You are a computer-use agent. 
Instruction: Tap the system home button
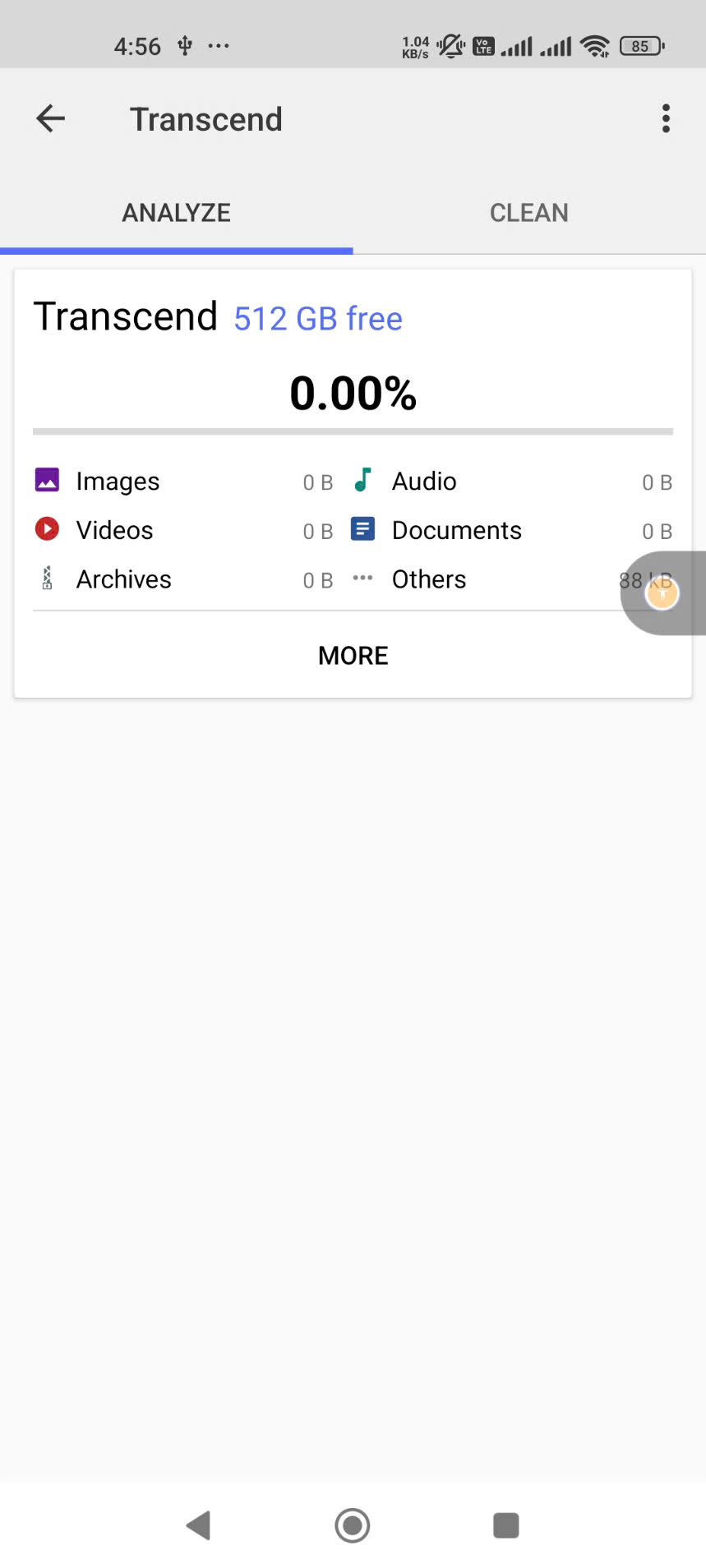pos(353,1525)
